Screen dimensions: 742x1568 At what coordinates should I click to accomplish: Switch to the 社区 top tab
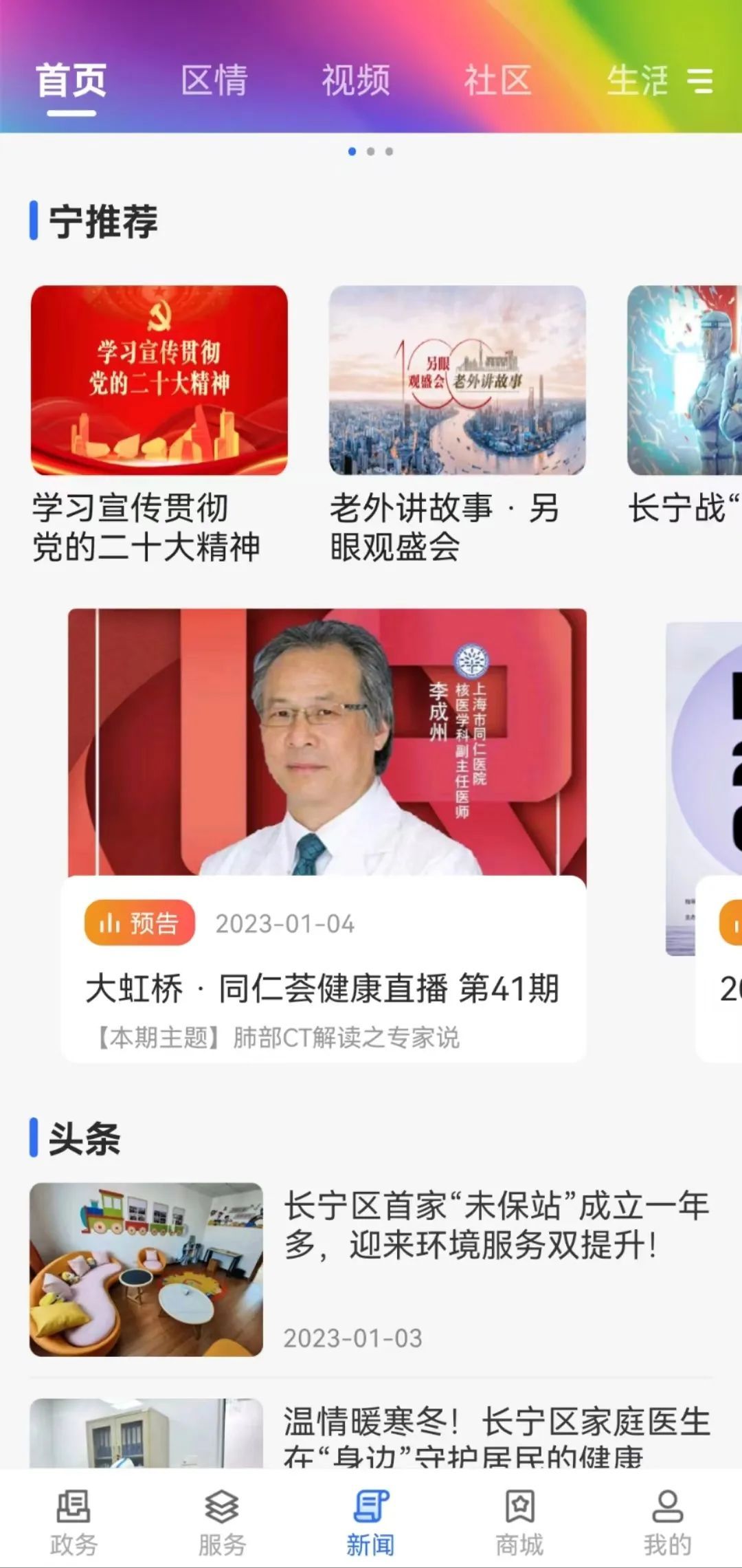tap(497, 80)
